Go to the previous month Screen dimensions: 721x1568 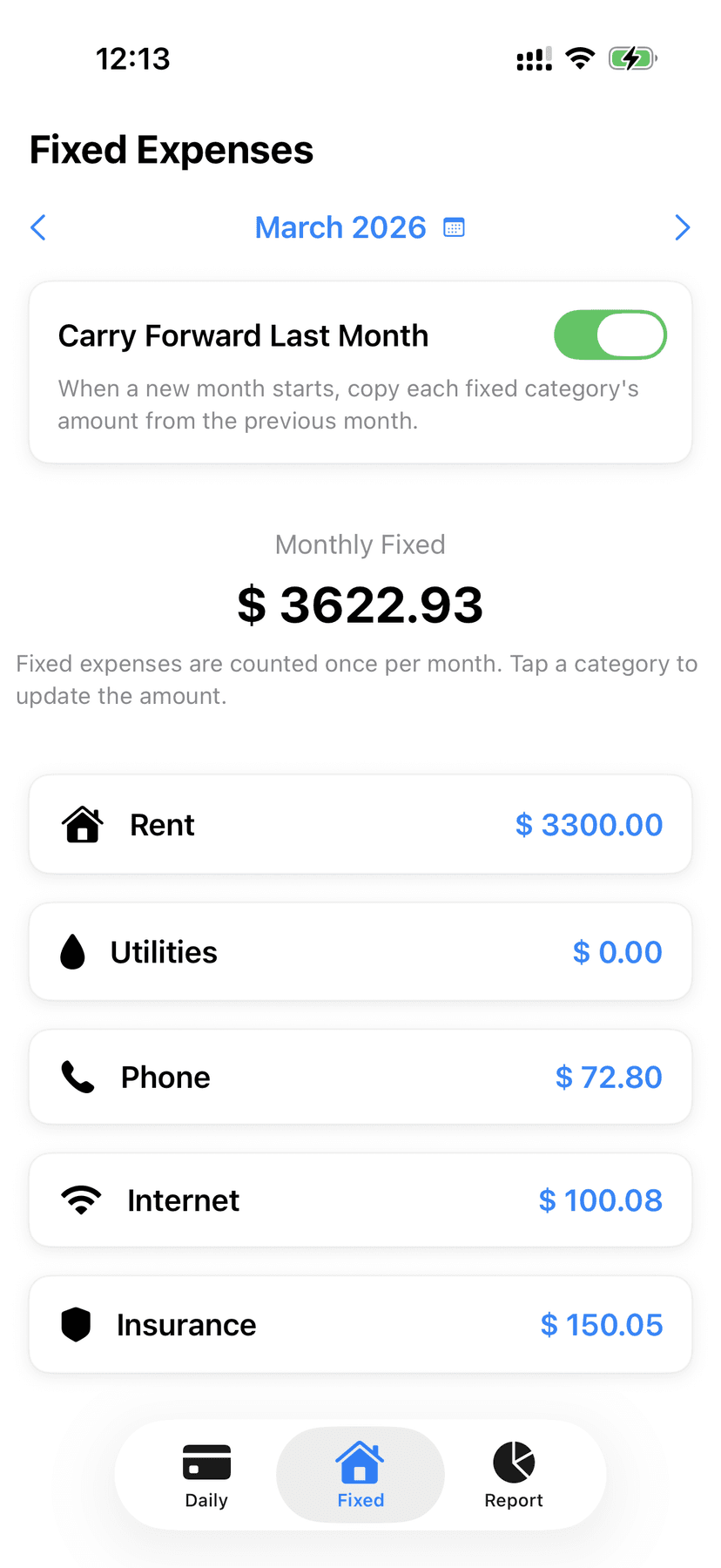(x=37, y=227)
